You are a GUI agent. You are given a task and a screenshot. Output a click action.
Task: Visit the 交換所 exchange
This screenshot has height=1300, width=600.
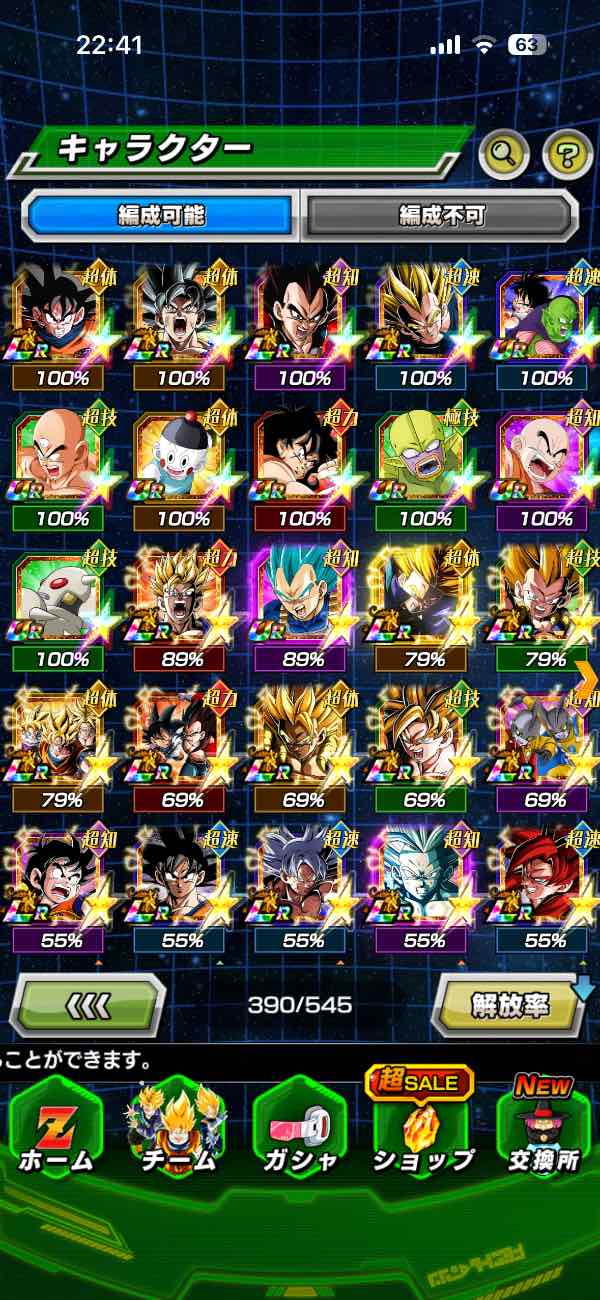pos(543,1128)
